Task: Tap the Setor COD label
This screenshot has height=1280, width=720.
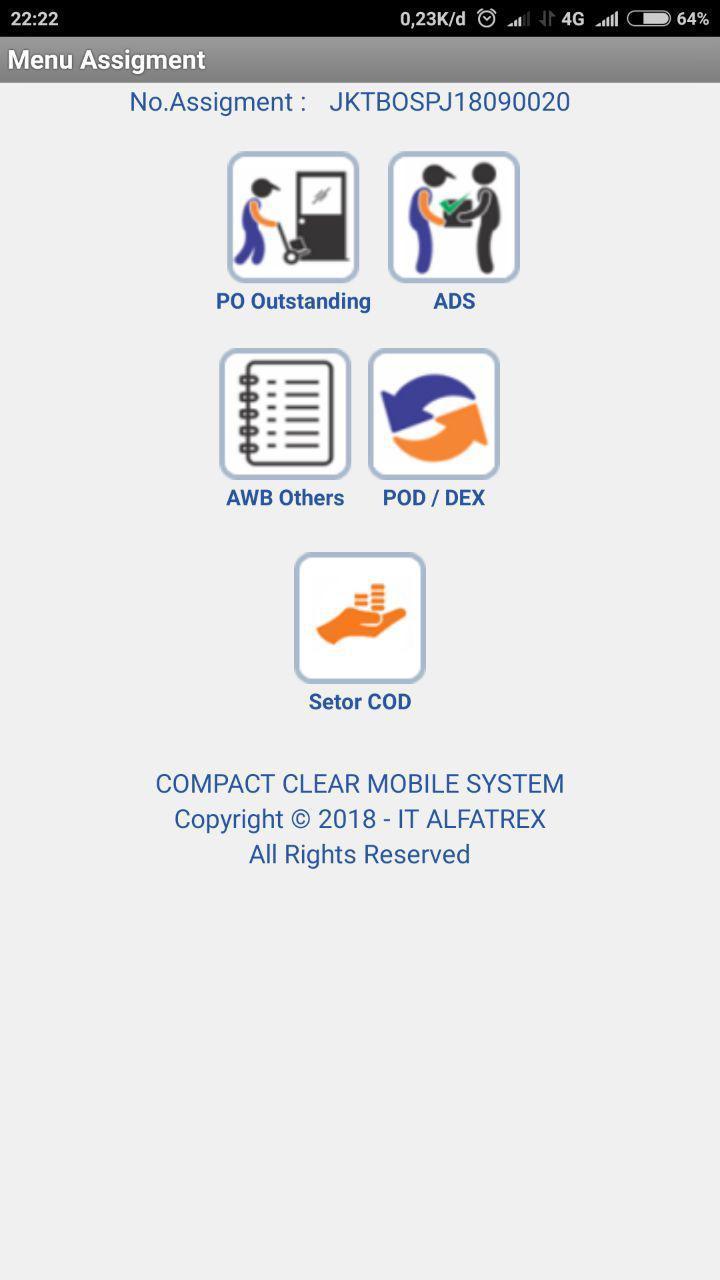Action: tap(359, 701)
